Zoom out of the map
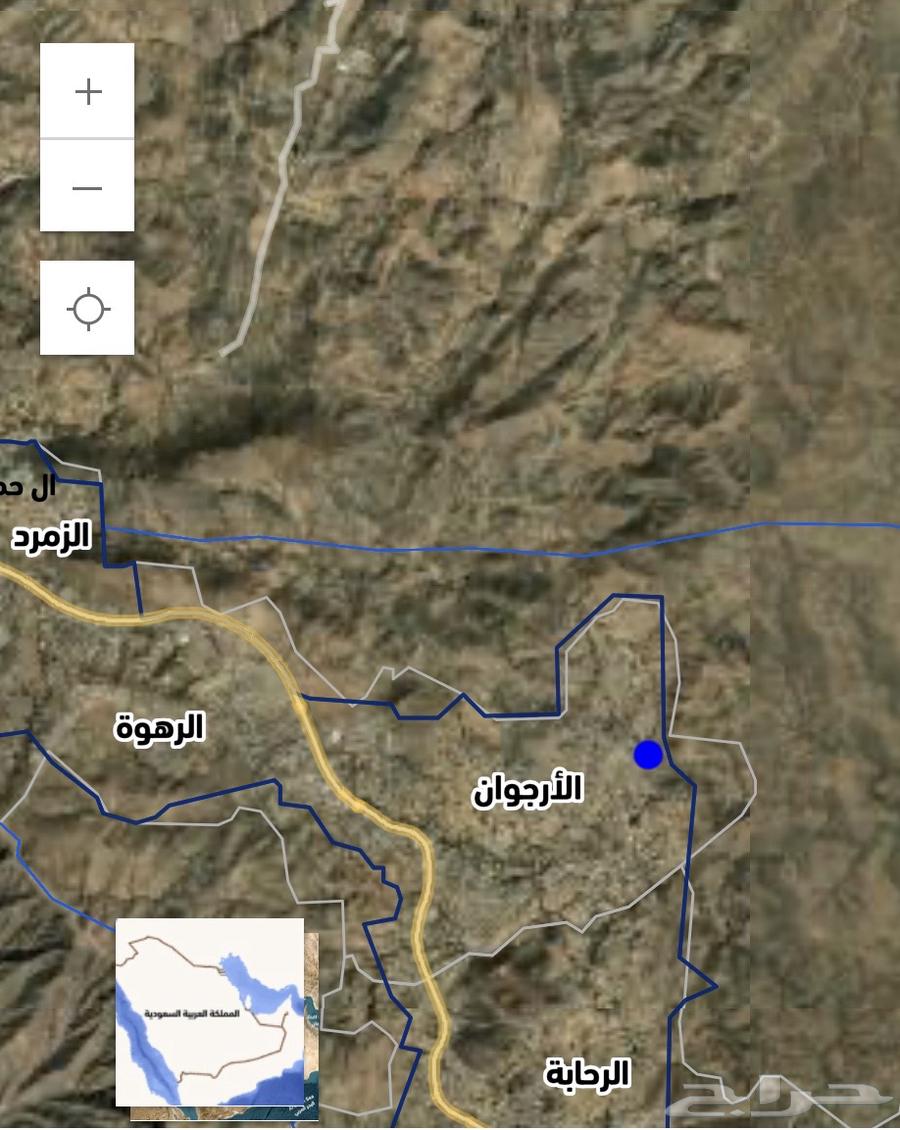The width and height of the screenshot is (900, 1130). point(88,187)
